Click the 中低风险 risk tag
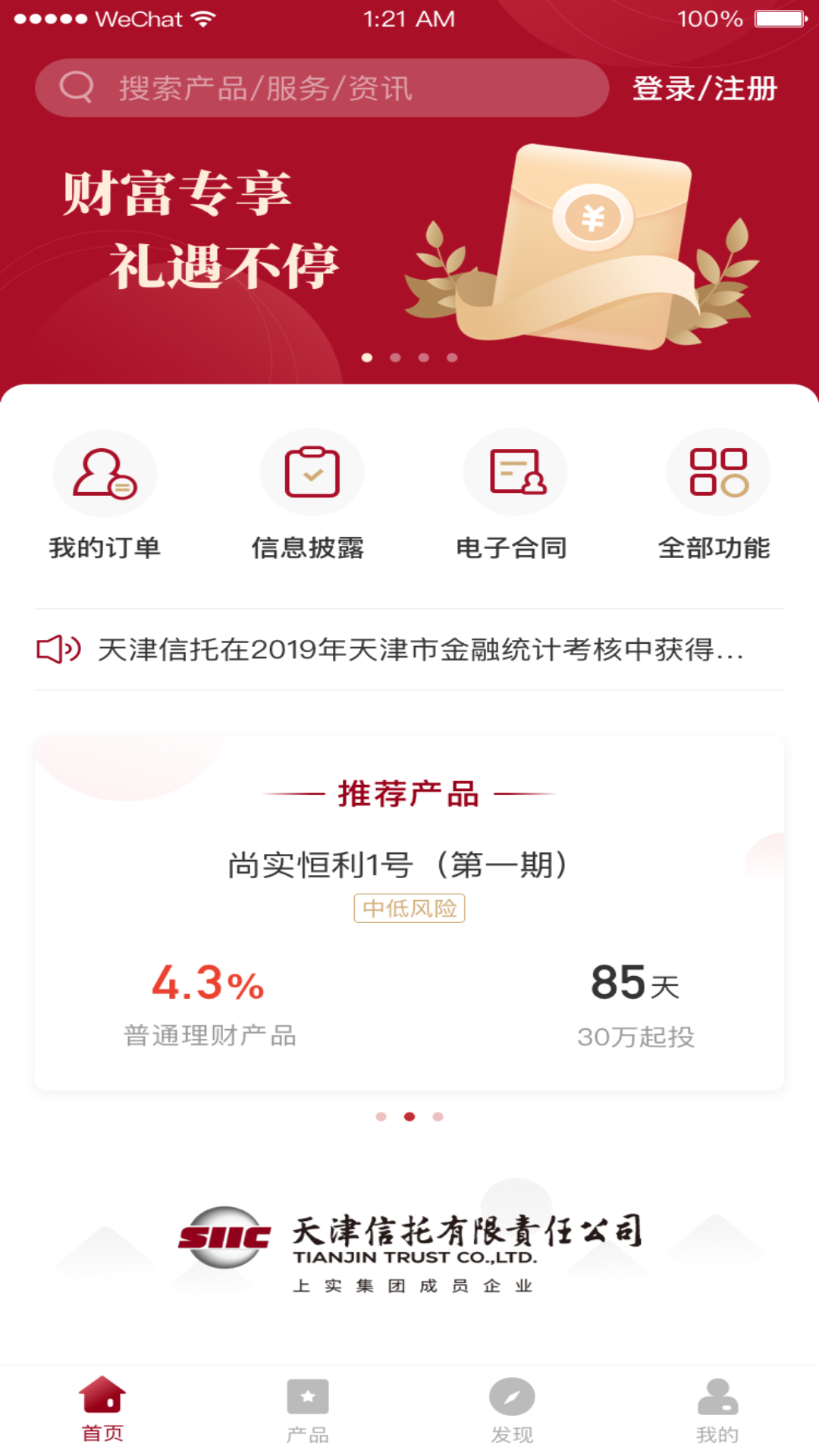The height and width of the screenshot is (1456, 819). pos(409,908)
